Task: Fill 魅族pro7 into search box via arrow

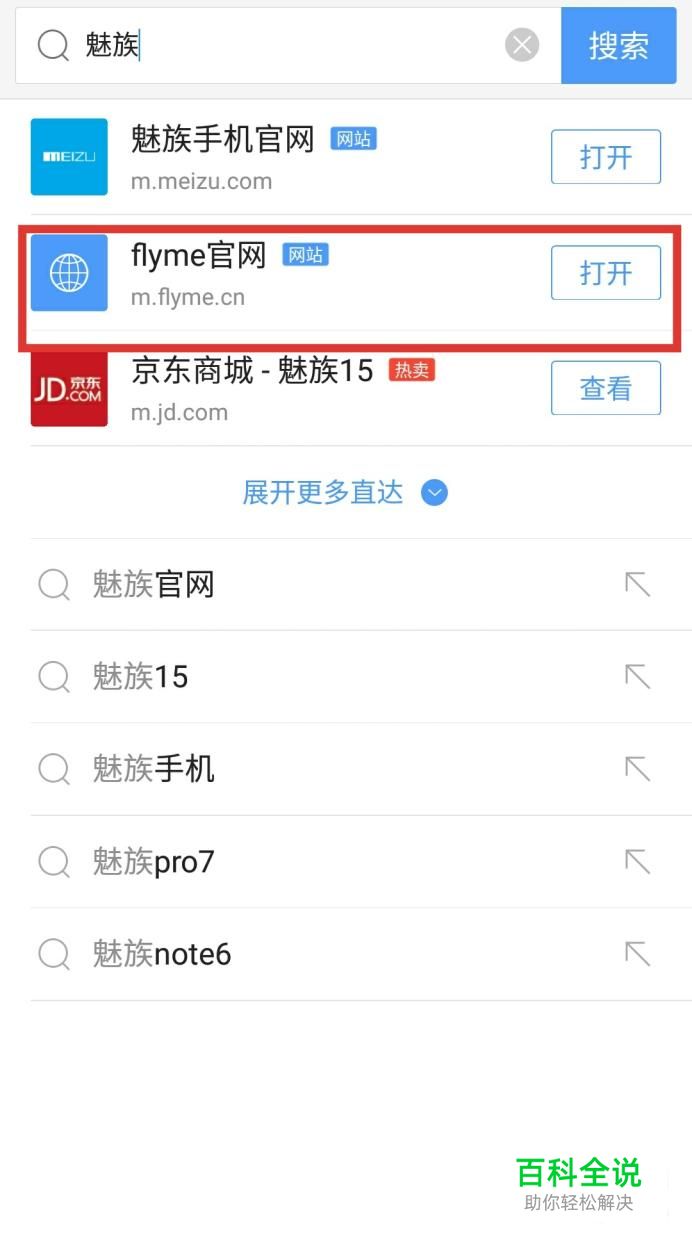Action: tap(637, 862)
